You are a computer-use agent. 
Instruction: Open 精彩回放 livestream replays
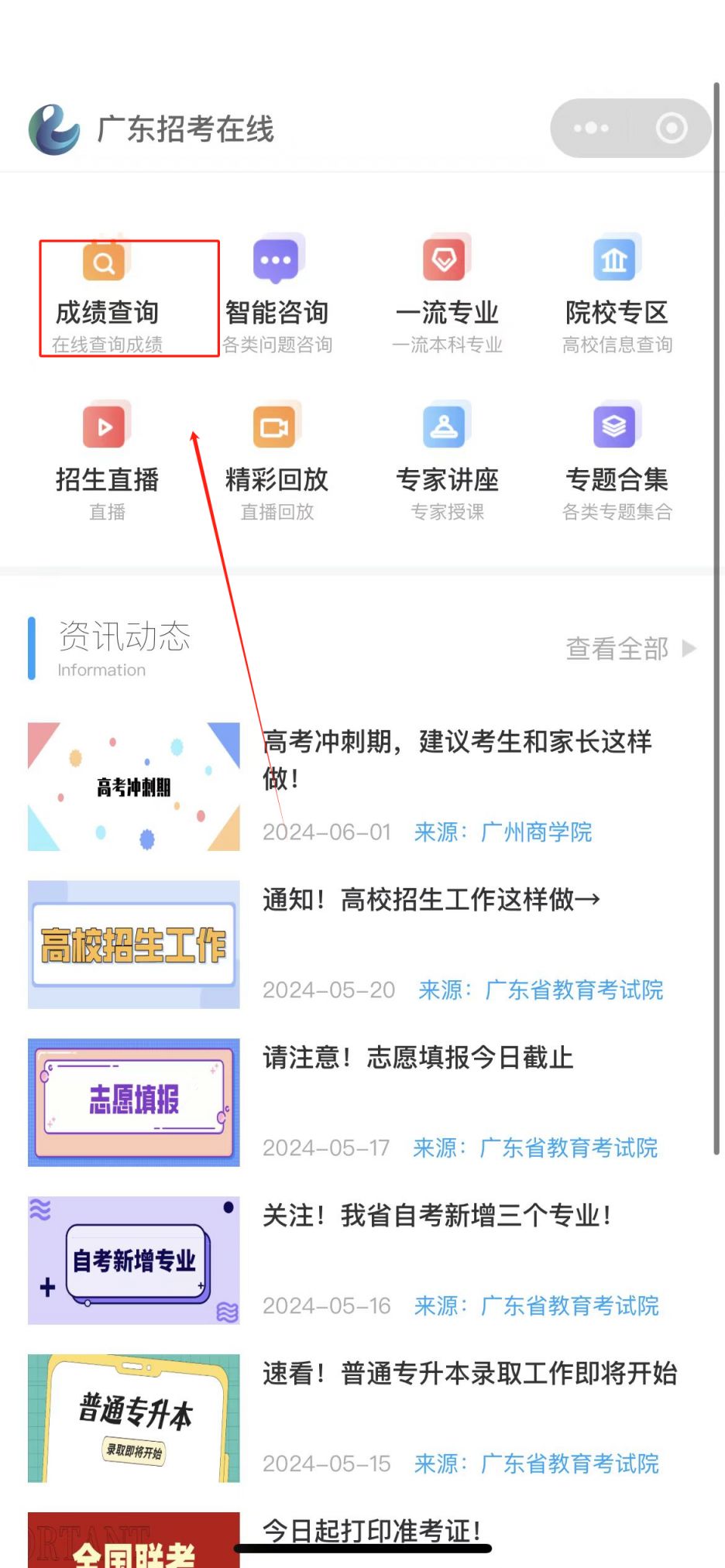click(277, 462)
